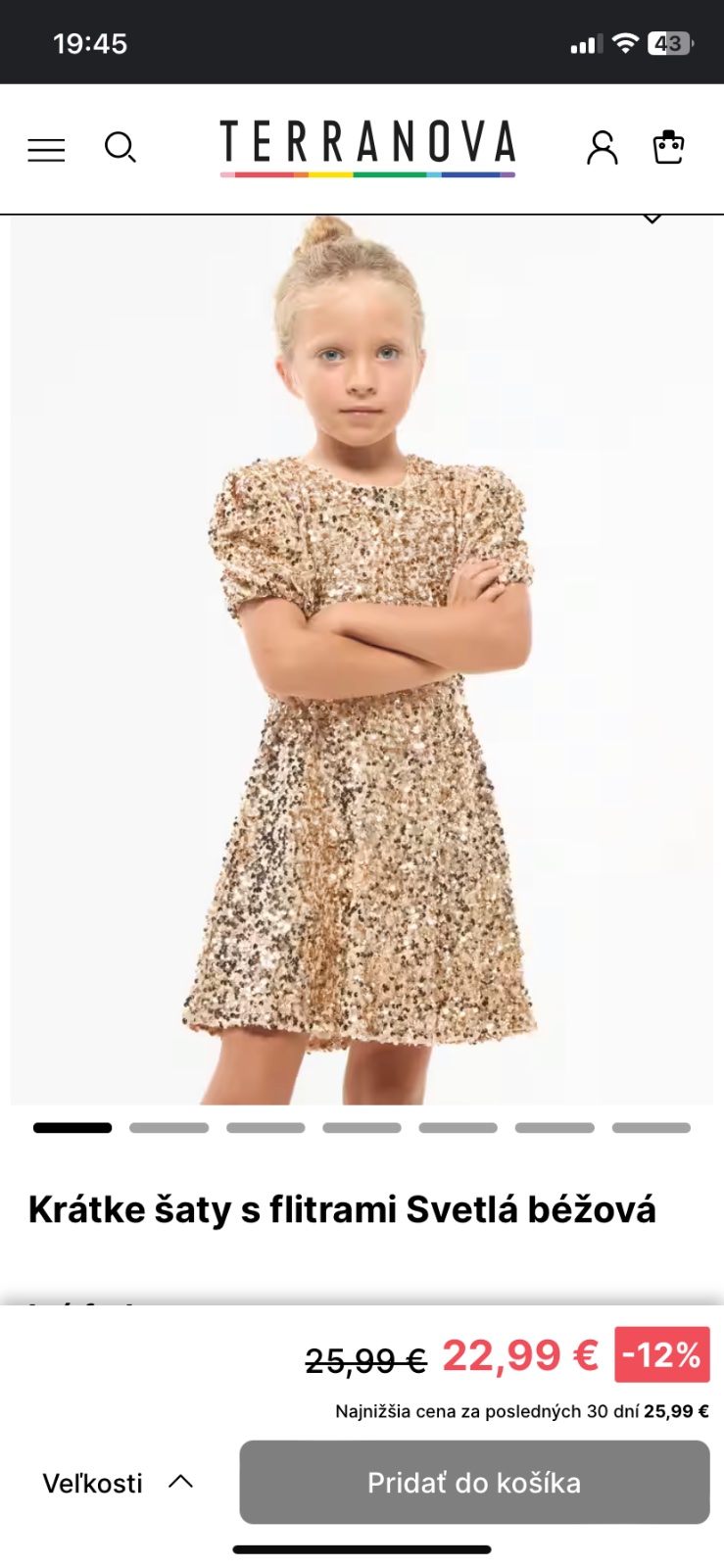This screenshot has height=1568, width=724.
Task: Open the user account icon
Action: tap(603, 148)
